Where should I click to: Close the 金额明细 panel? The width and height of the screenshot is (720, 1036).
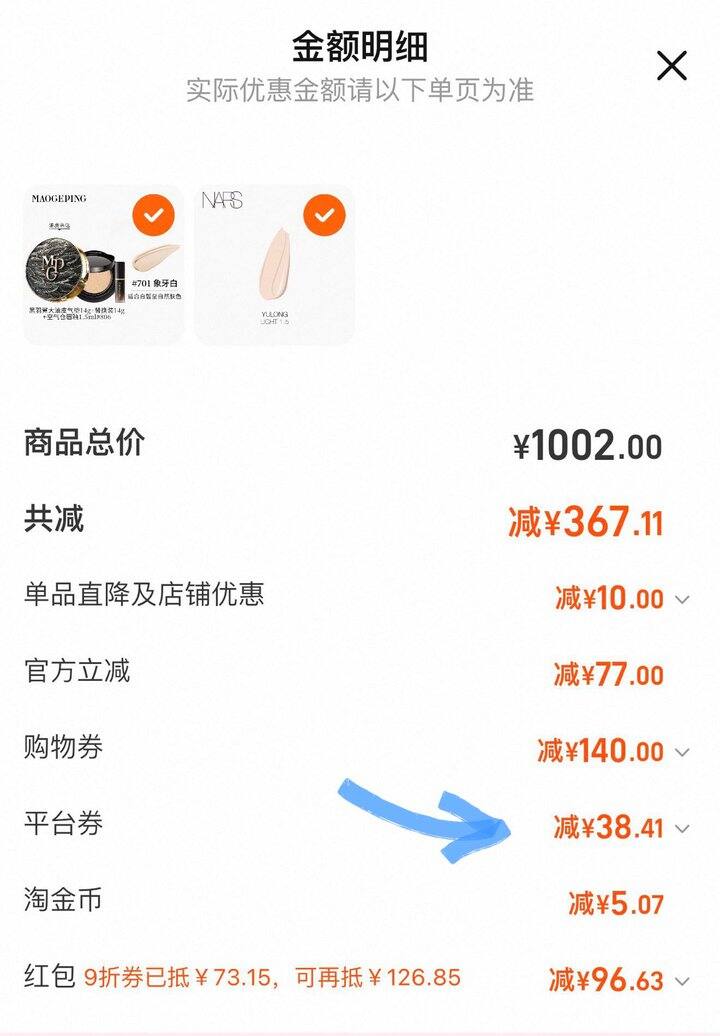point(672,66)
